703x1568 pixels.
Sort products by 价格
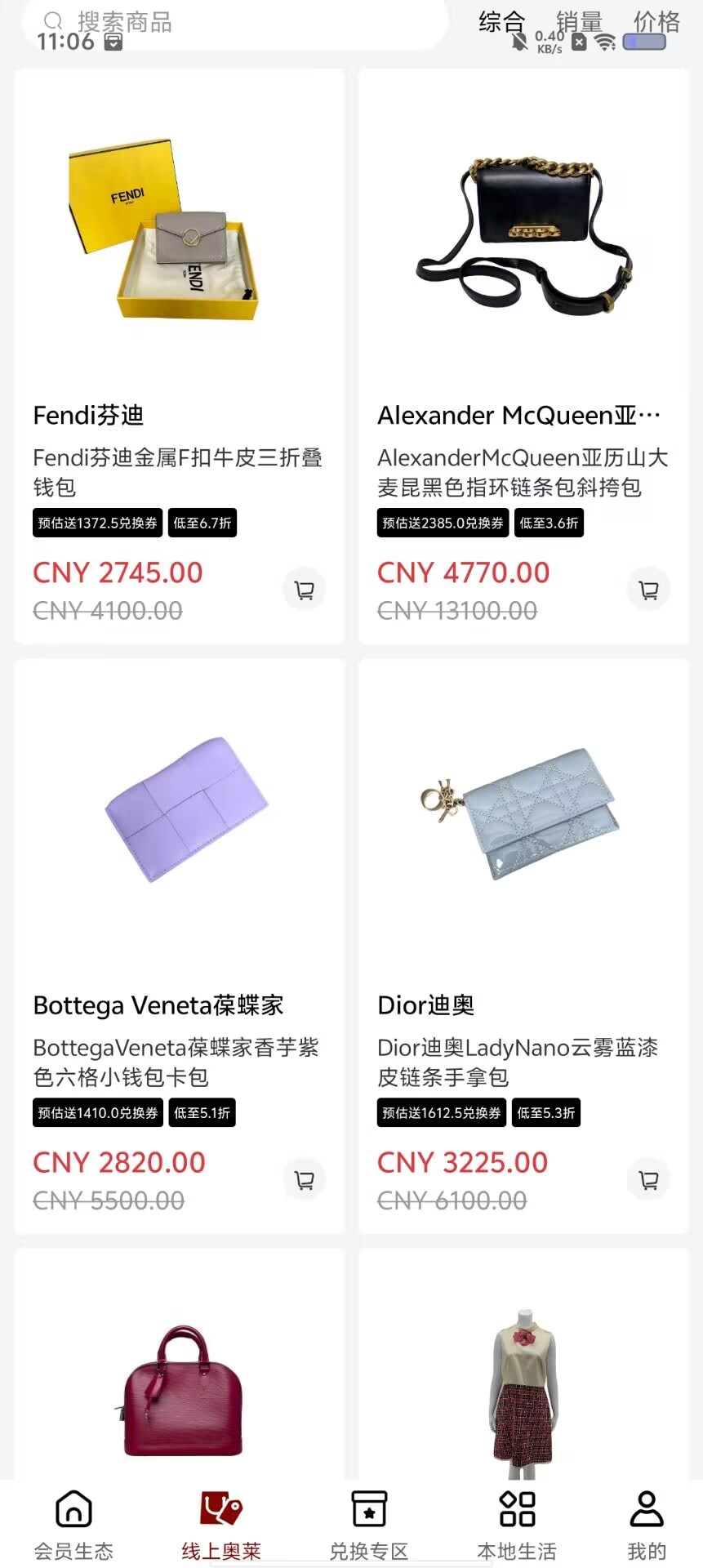click(x=656, y=22)
